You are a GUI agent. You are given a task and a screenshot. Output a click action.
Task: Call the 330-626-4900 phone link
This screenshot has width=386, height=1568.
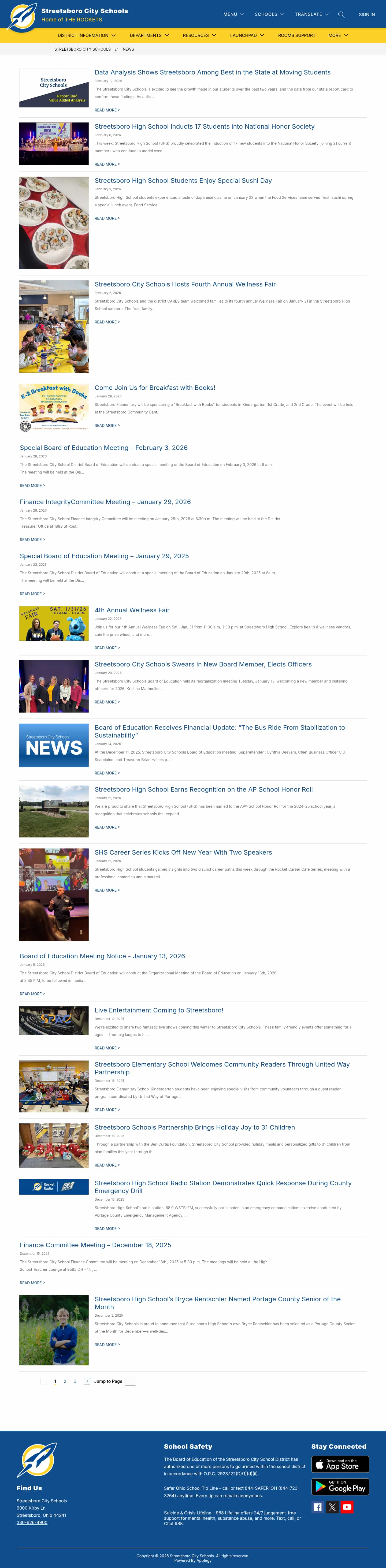click(32, 1522)
